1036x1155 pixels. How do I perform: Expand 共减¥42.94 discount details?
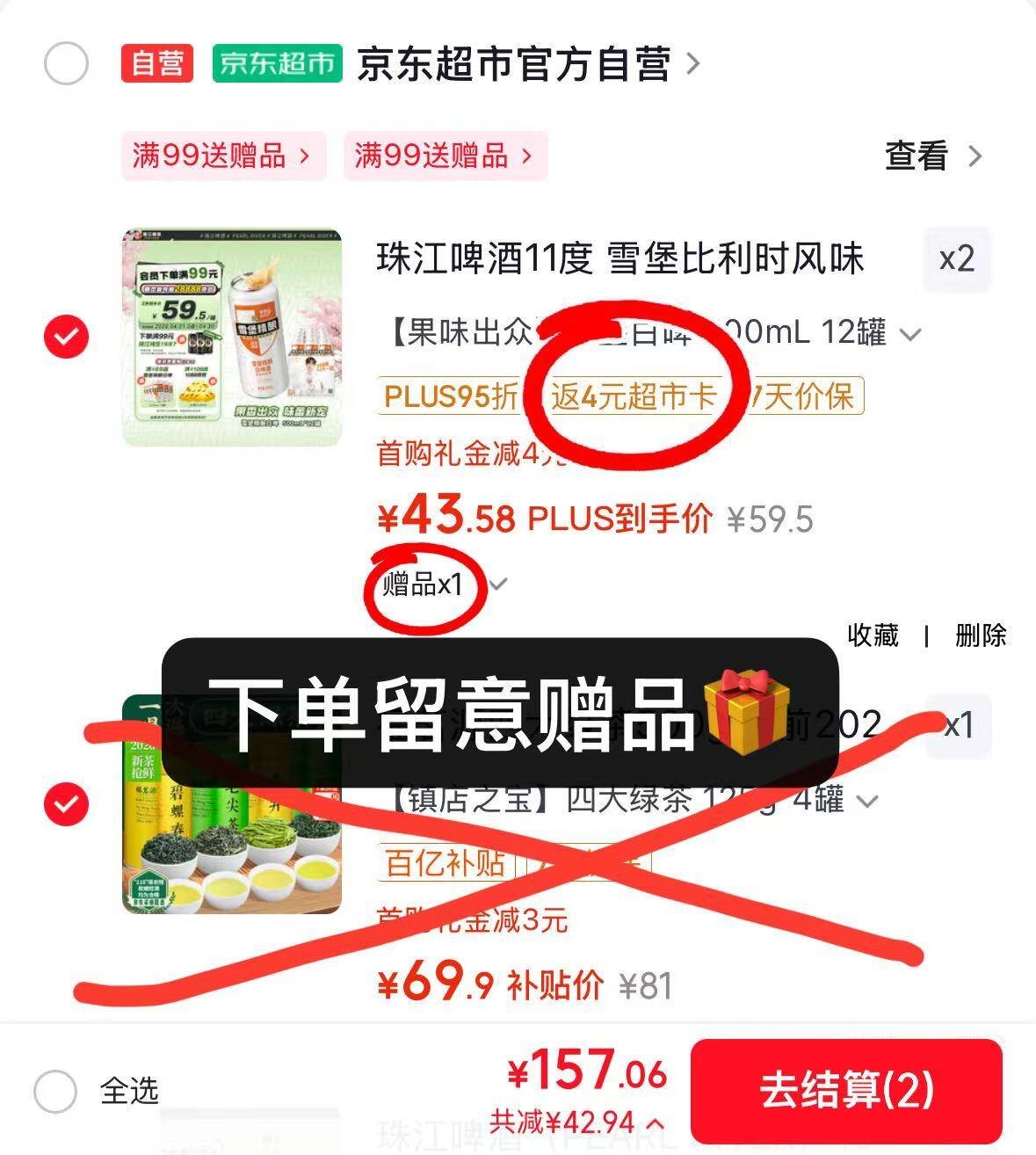(576, 1122)
